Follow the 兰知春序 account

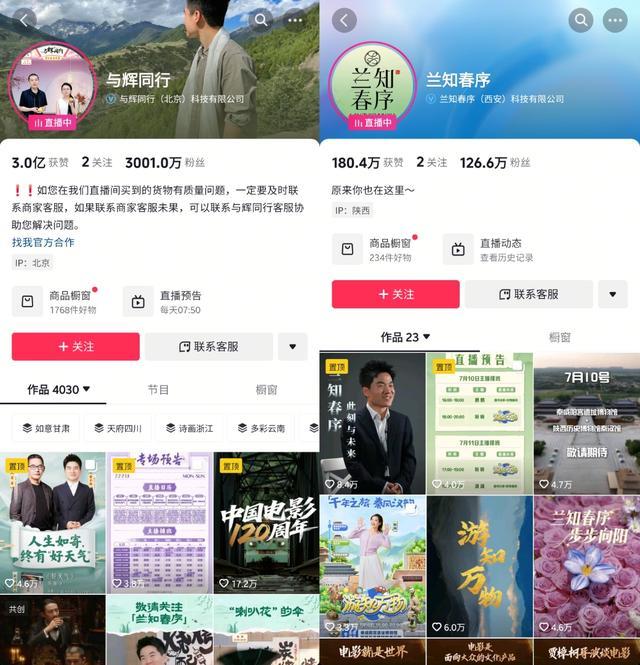(396, 294)
